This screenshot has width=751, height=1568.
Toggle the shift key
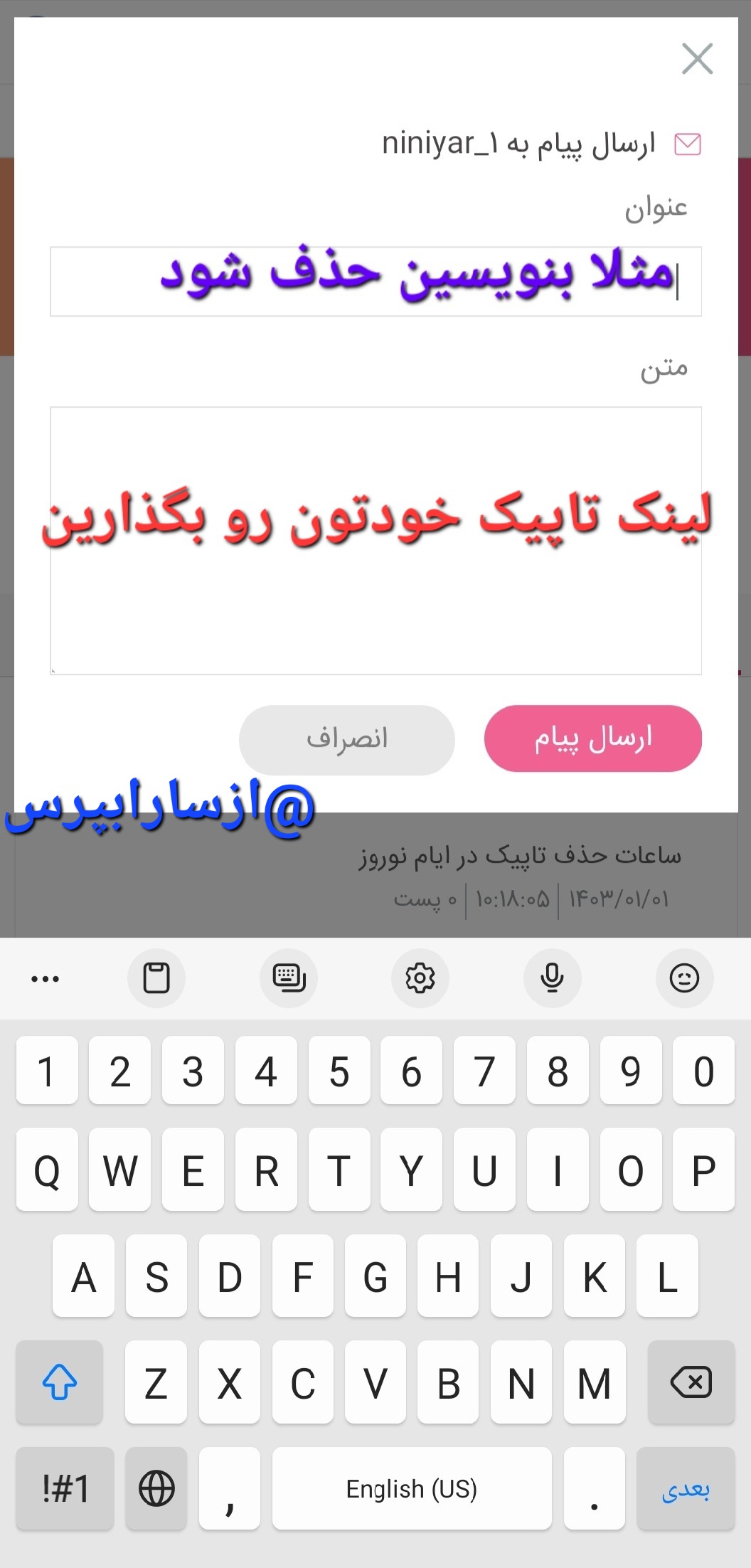tap(60, 1382)
